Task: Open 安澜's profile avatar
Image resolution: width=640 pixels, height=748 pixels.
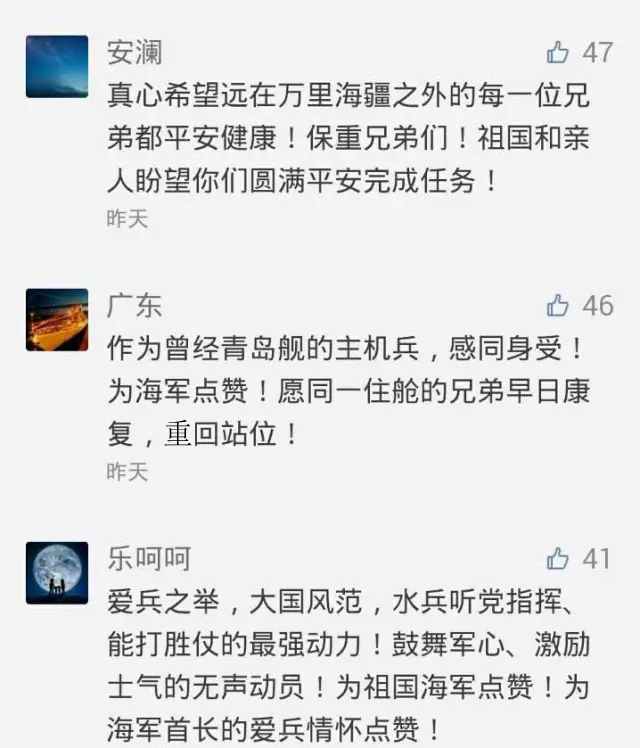Action: point(57,66)
